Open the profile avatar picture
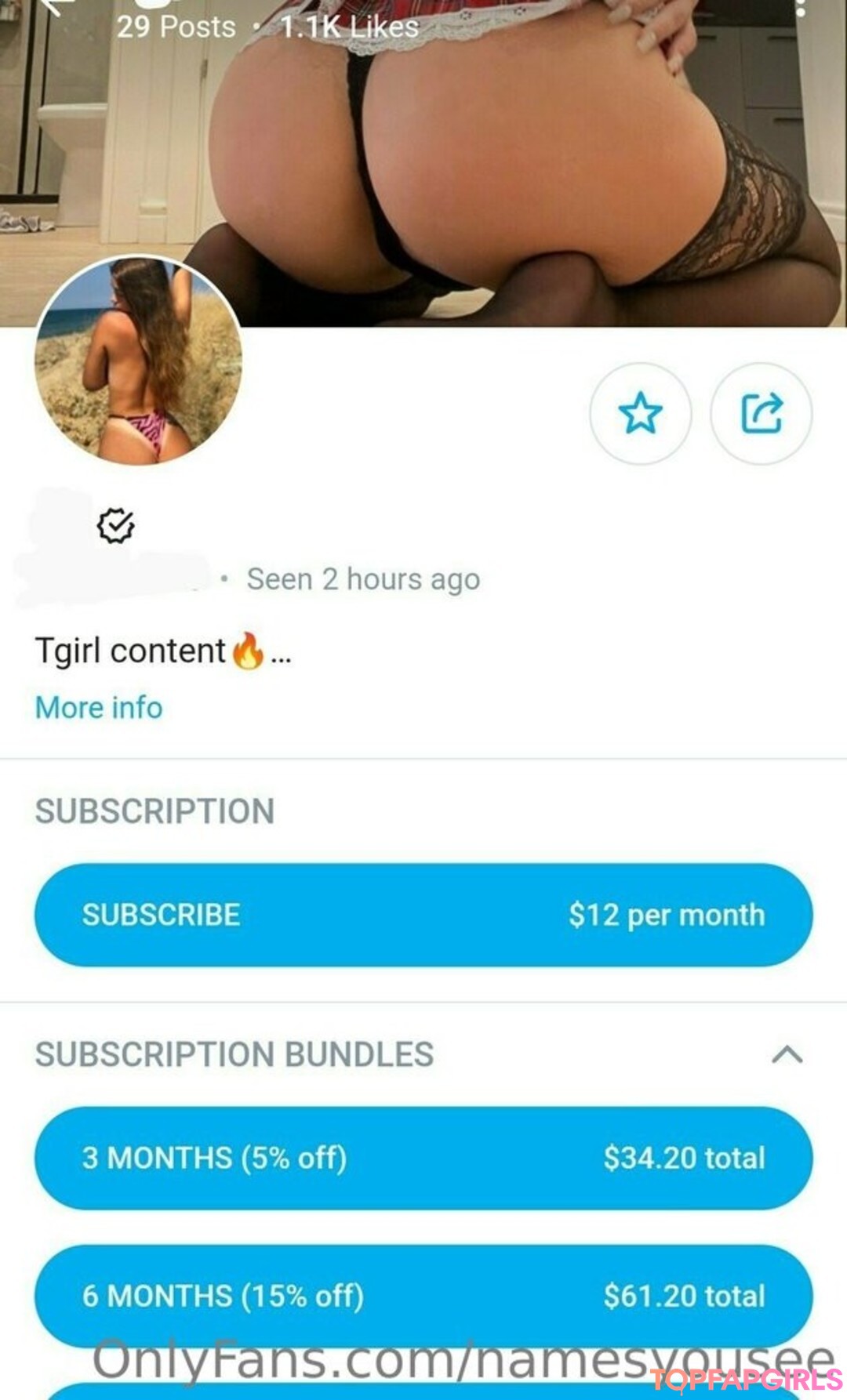The width and height of the screenshot is (847, 1400). (139, 360)
